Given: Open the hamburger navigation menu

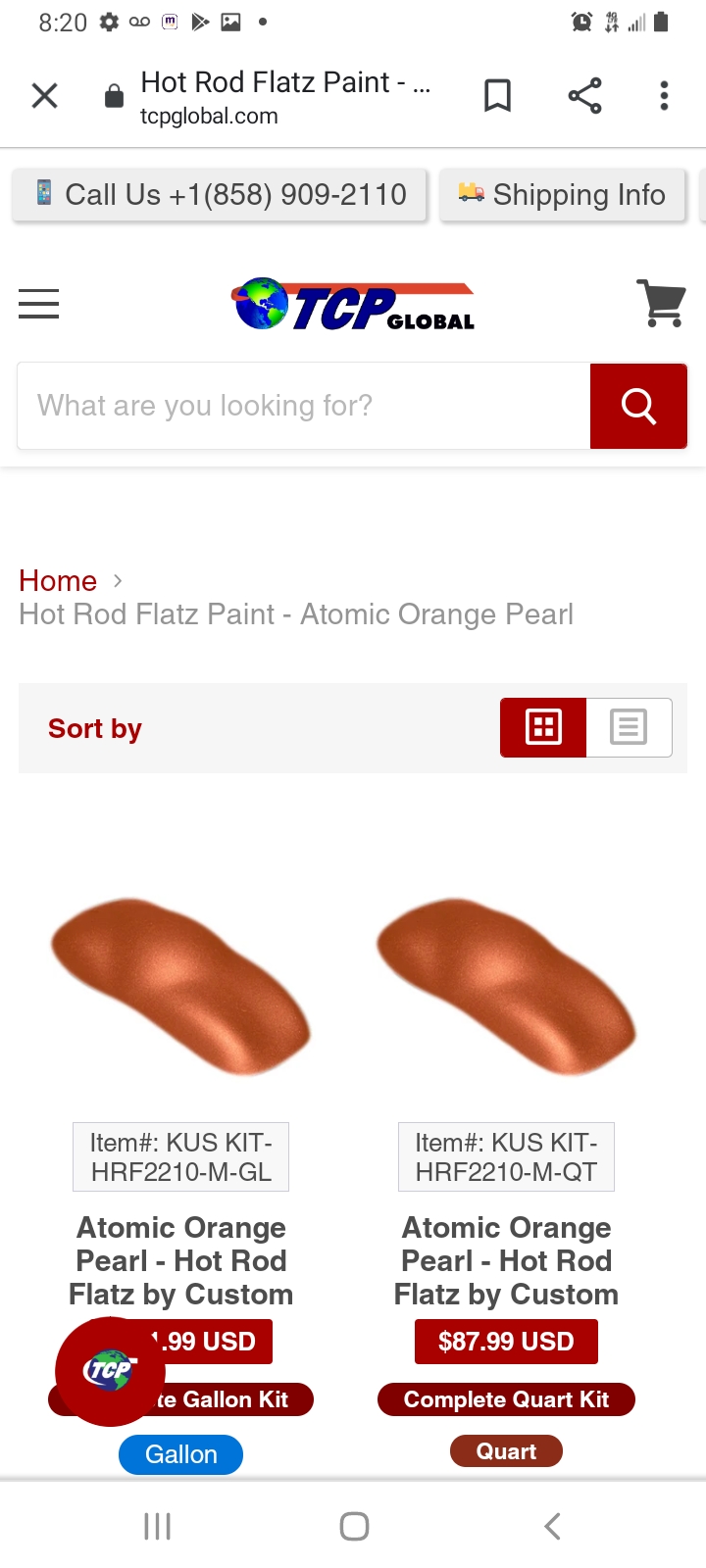Looking at the screenshot, I should point(39,304).
